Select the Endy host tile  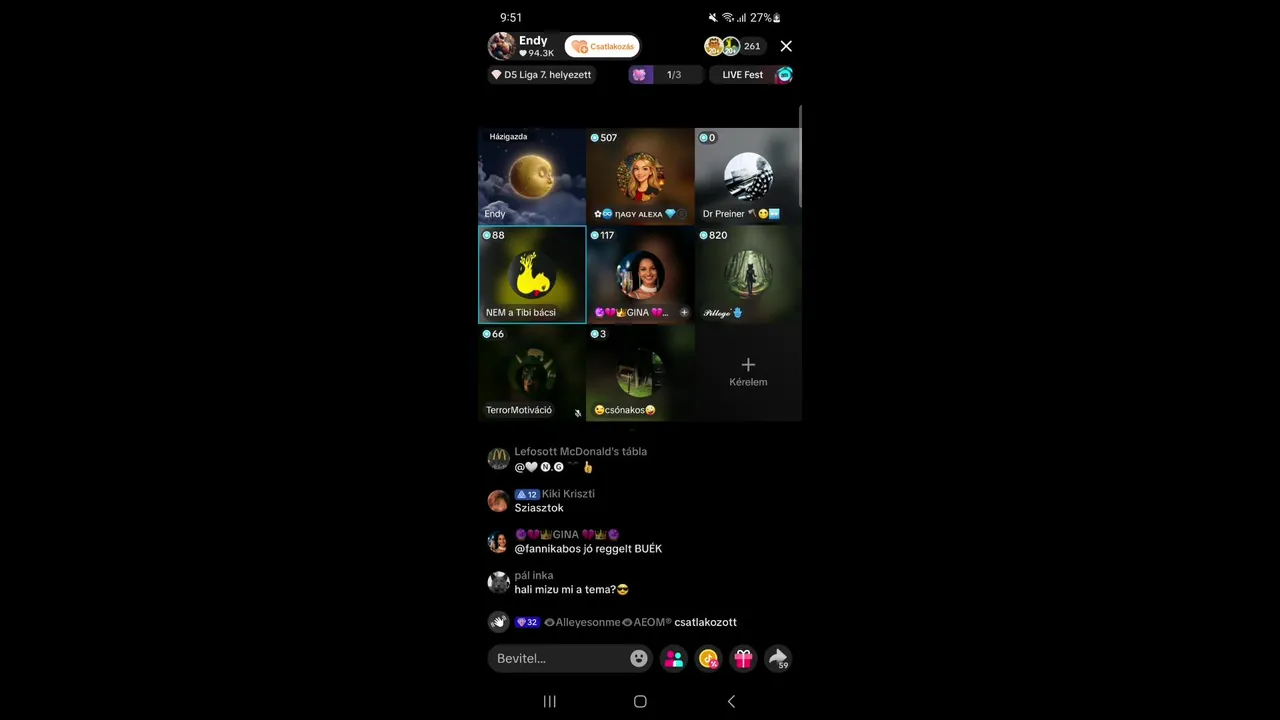531,176
